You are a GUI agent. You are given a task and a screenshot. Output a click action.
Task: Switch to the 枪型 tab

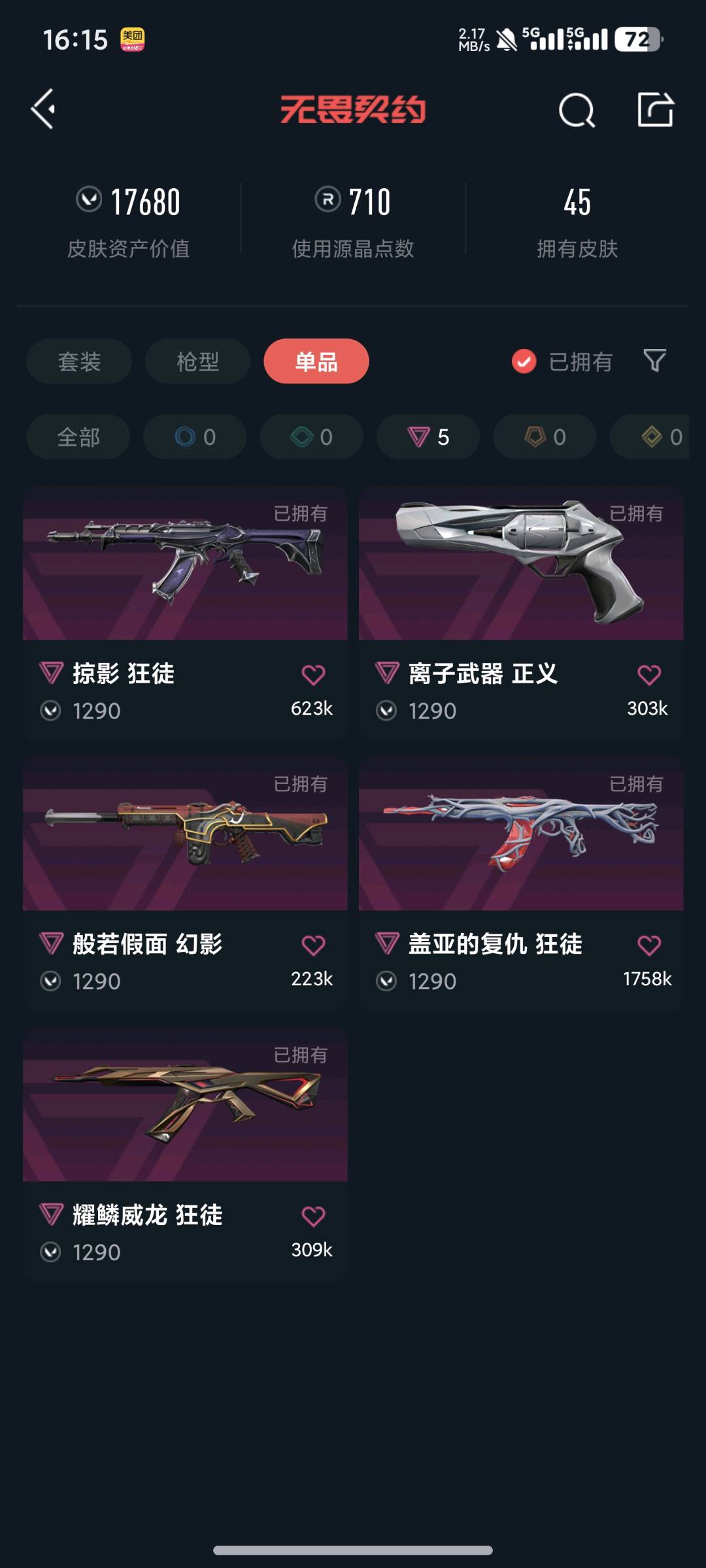(x=197, y=361)
